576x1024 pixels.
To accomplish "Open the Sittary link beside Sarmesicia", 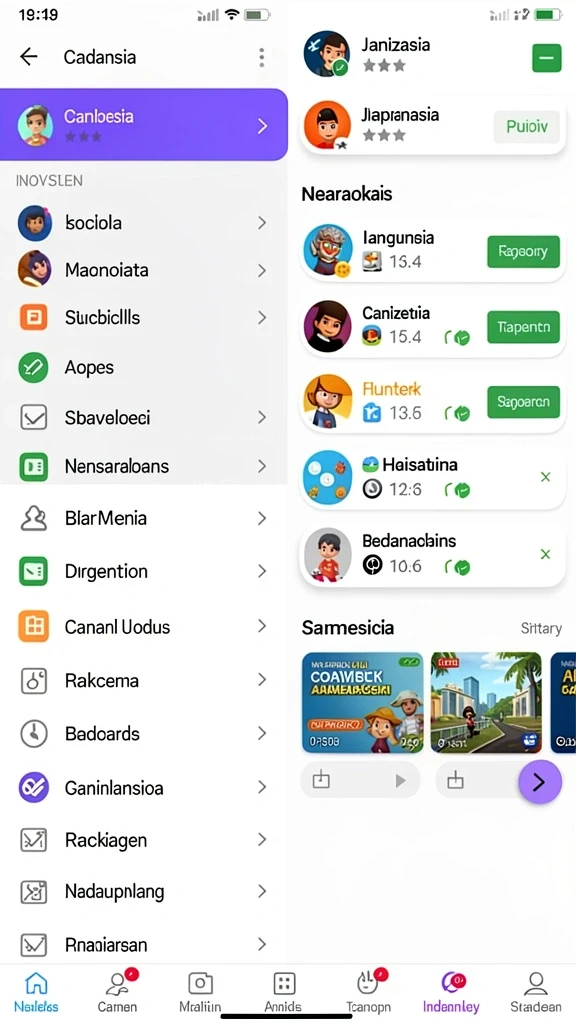I will click(541, 629).
